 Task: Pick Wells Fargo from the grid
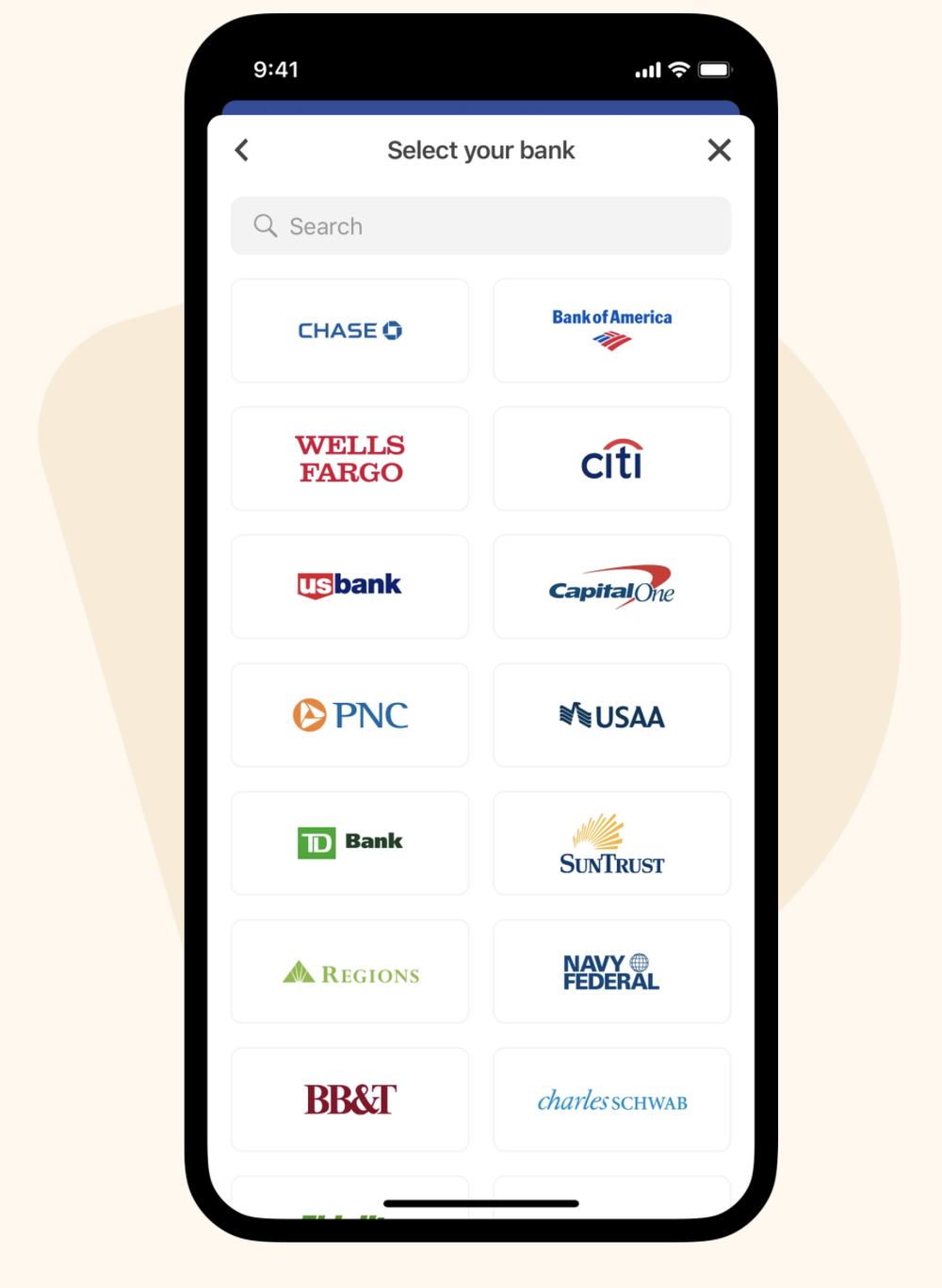coord(349,459)
